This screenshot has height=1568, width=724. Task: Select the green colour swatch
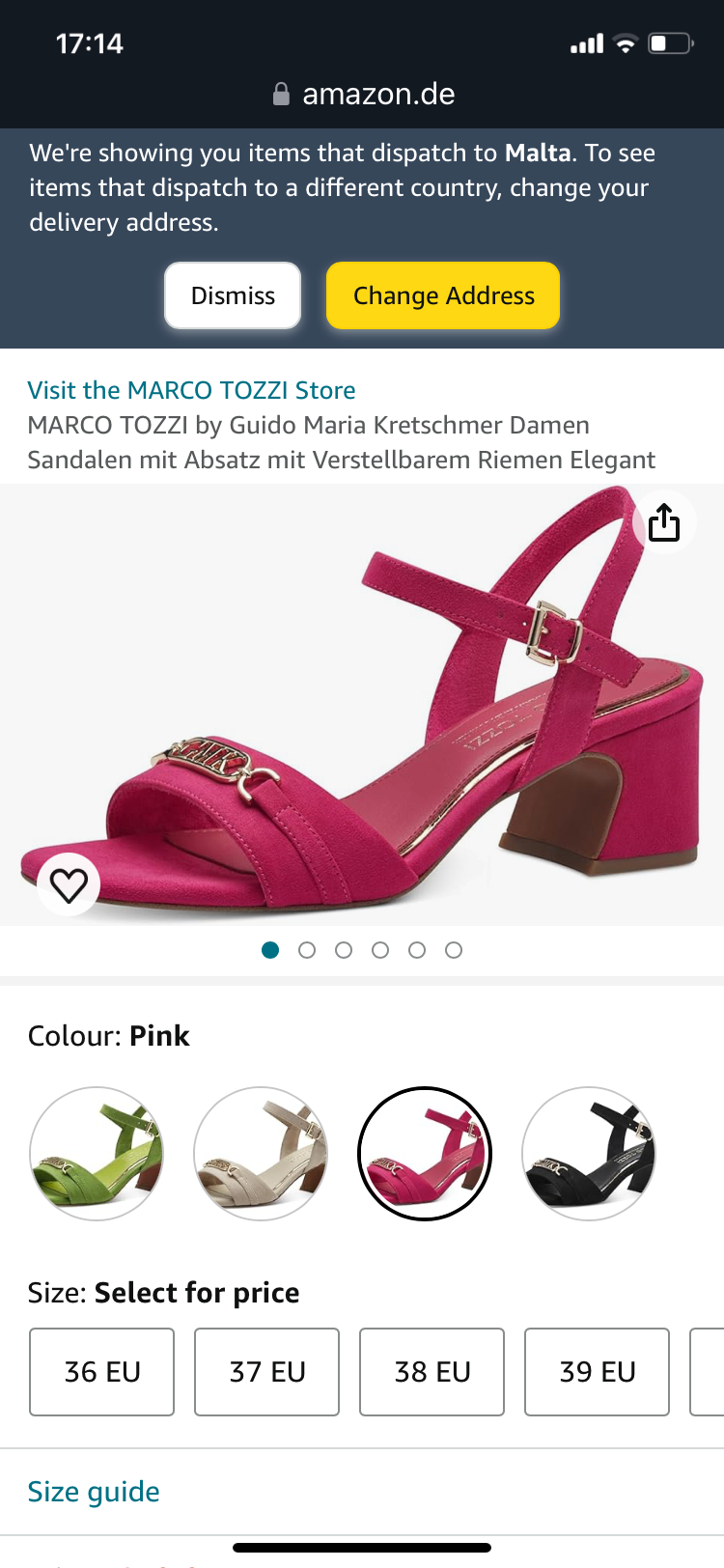tap(97, 1154)
